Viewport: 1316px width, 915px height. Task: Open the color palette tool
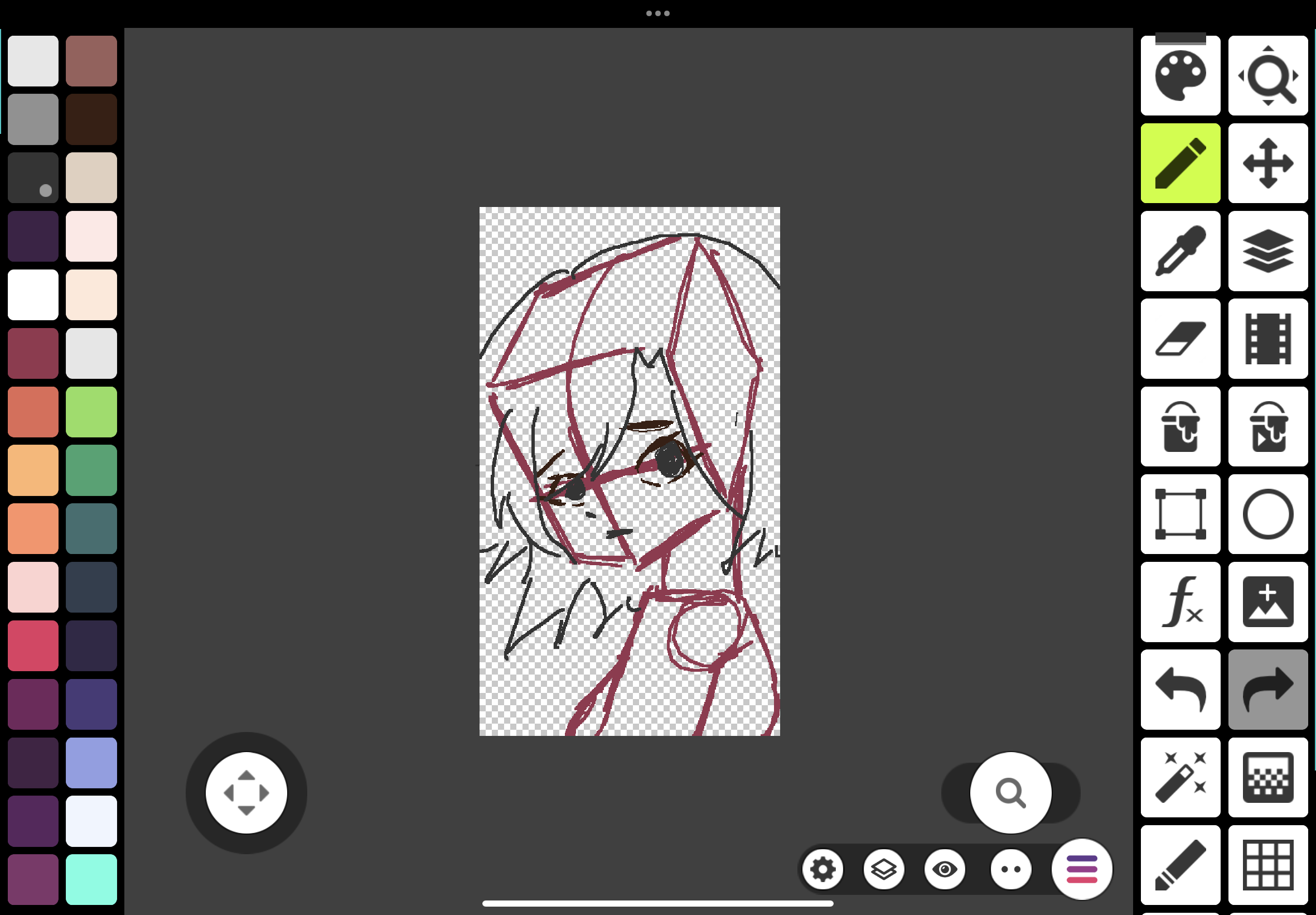tap(1179, 76)
